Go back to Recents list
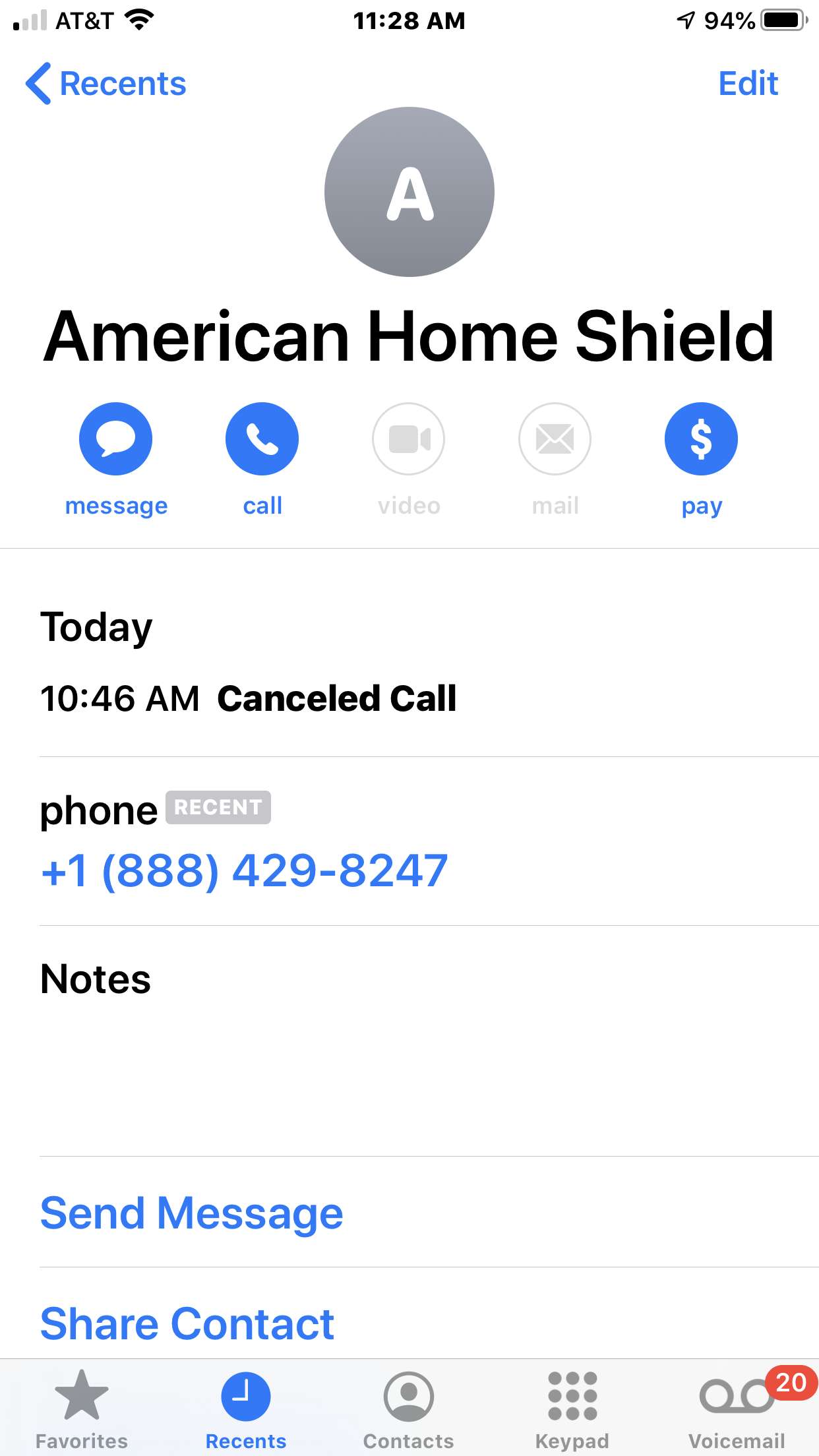Image resolution: width=819 pixels, height=1456 pixels. (106, 84)
